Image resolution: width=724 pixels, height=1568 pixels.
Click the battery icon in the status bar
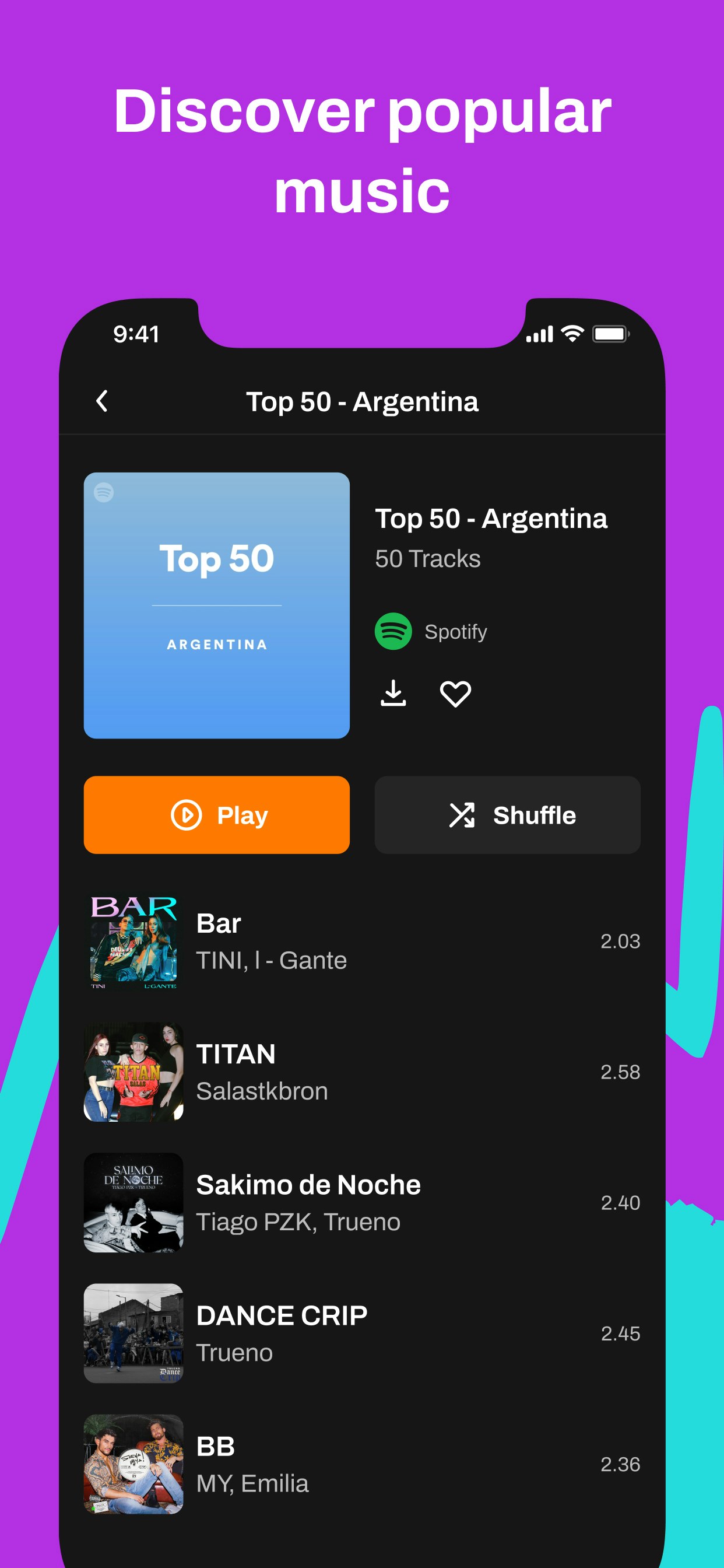tap(611, 334)
